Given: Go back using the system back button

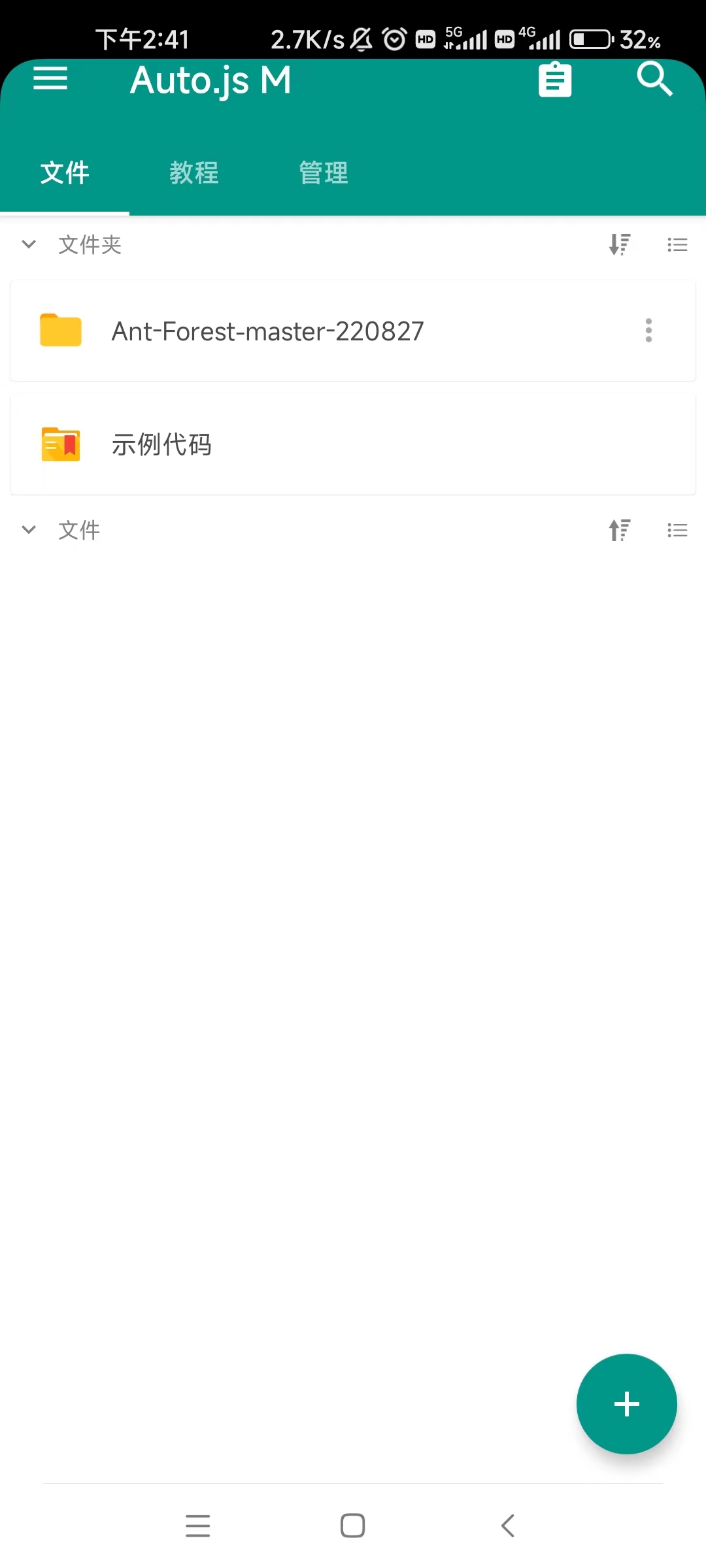Looking at the screenshot, I should click(508, 1526).
